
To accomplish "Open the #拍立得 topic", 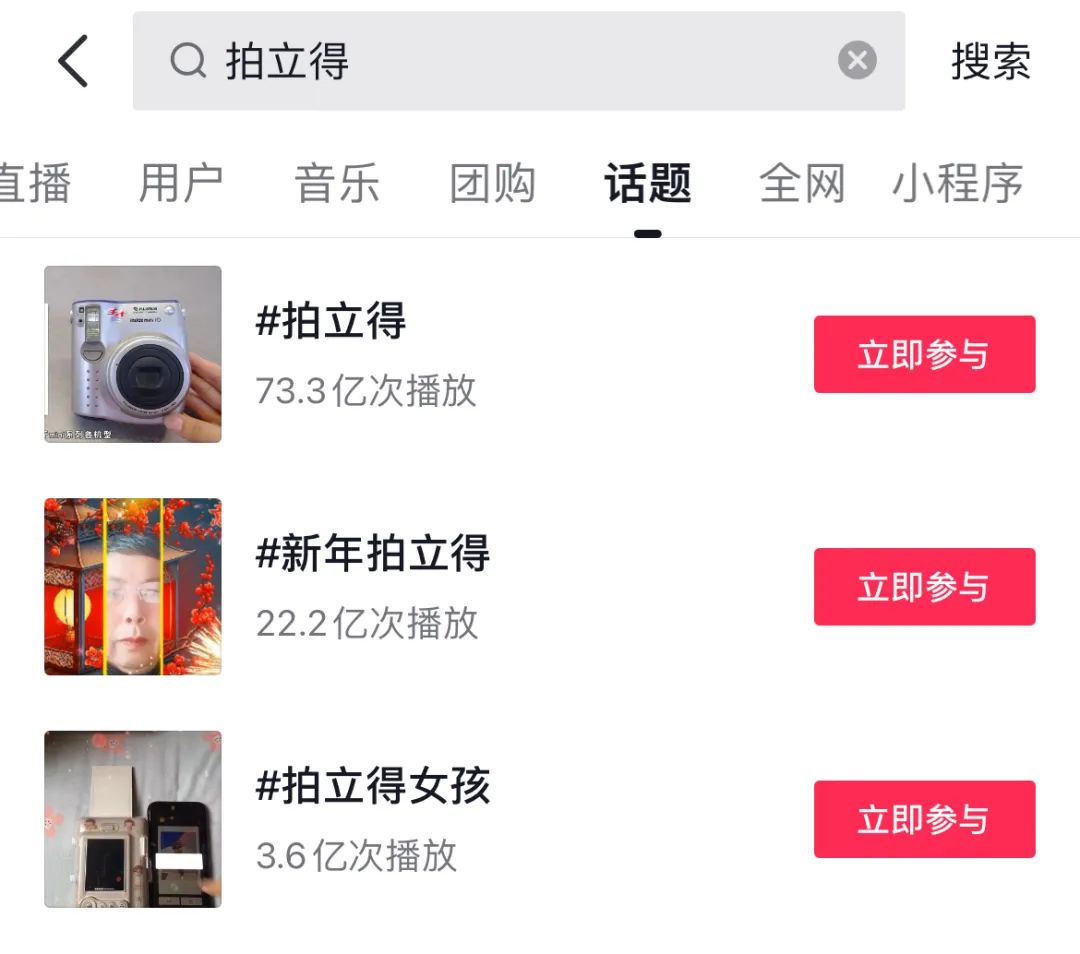I will coord(331,322).
